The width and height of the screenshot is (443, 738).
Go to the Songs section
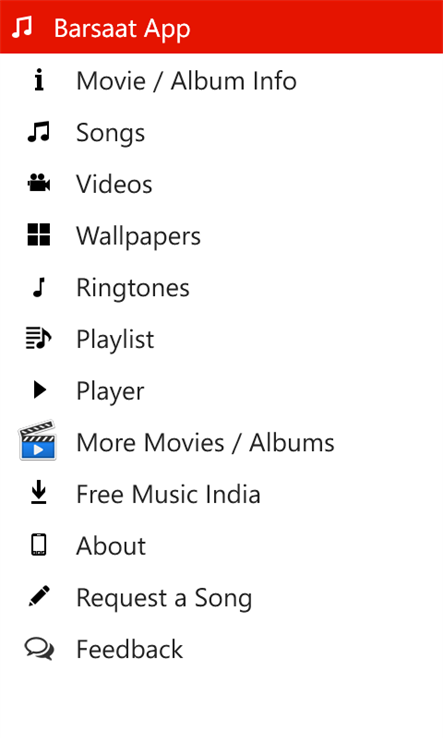(x=221, y=132)
